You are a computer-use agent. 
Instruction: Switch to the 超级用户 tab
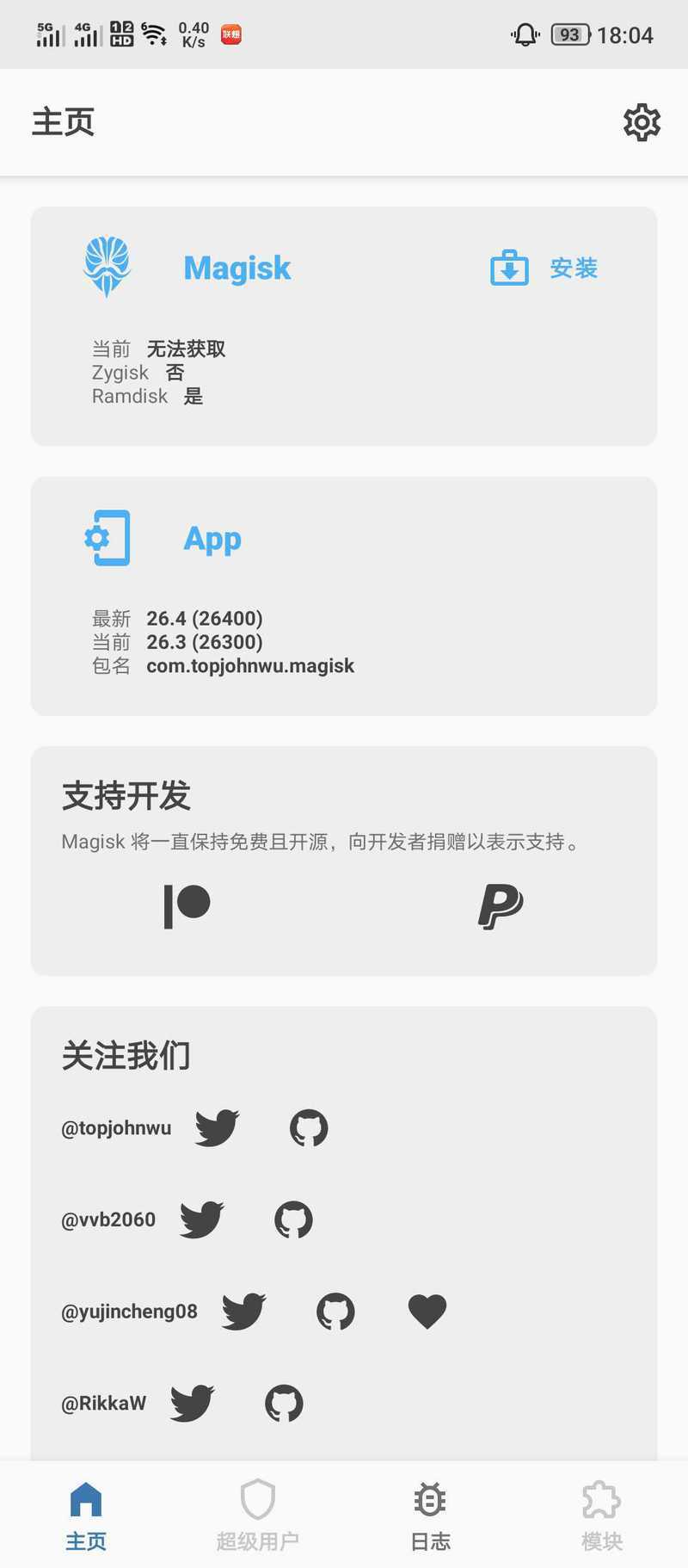[257, 1516]
